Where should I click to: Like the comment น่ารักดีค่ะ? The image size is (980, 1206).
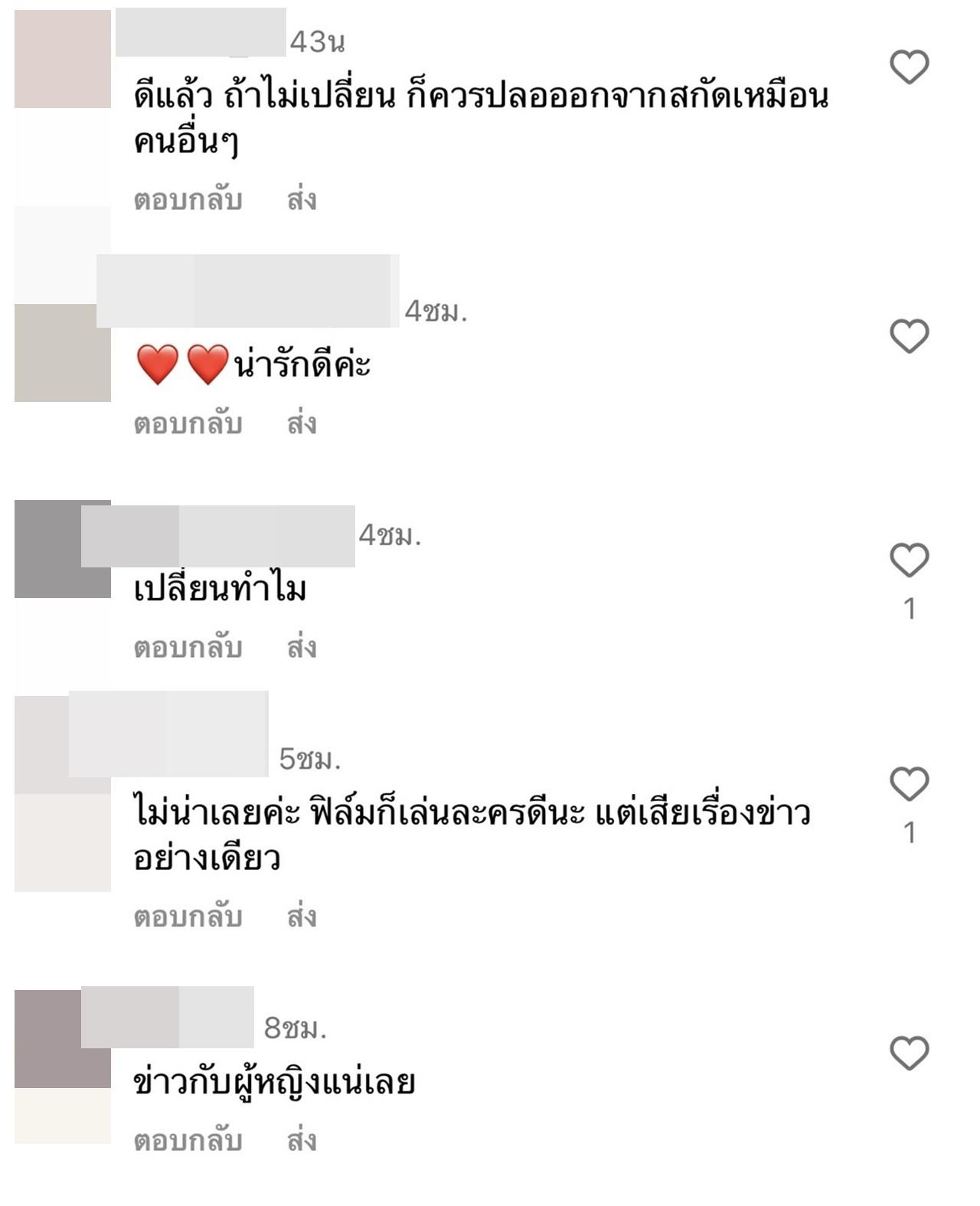pos(909,336)
